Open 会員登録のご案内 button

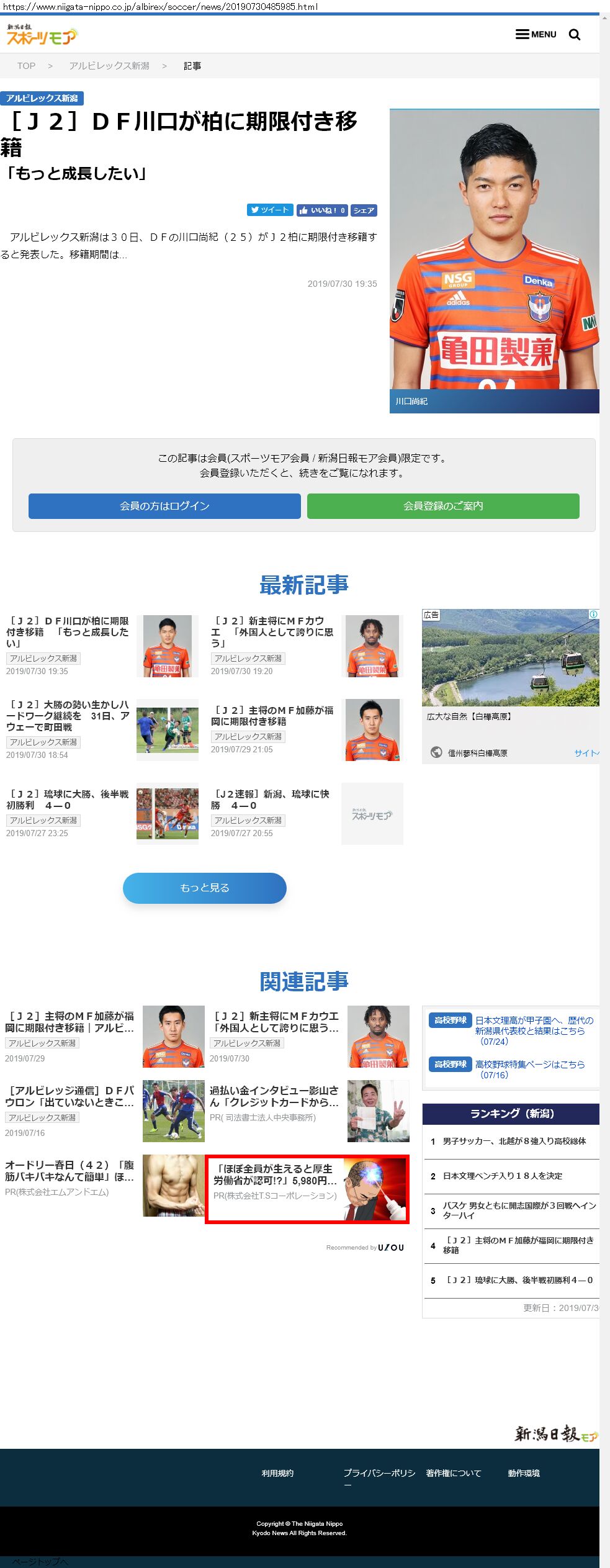pos(443,506)
